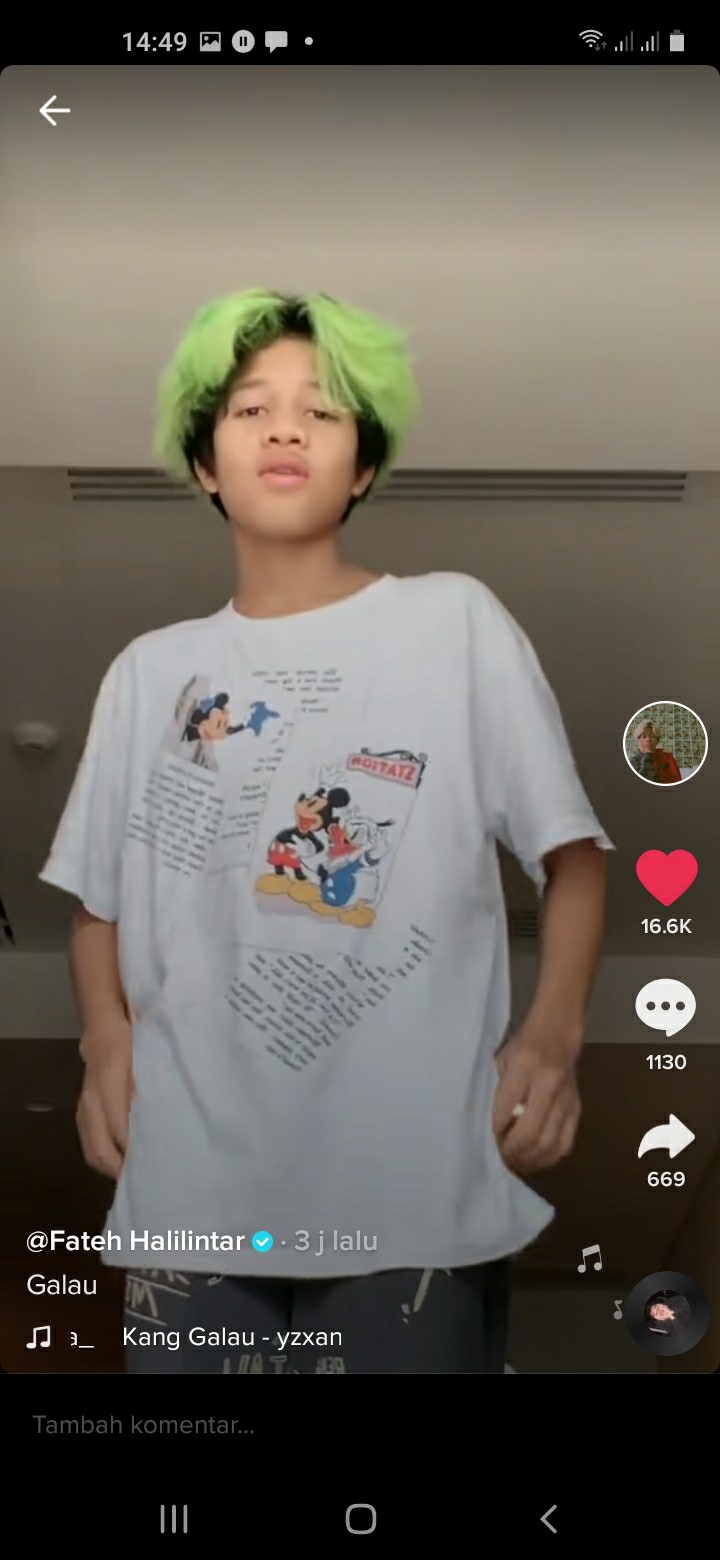Open the recent apps view
Image resolution: width=720 pixels, height=1560 pixels.
tap(174, 1519)
